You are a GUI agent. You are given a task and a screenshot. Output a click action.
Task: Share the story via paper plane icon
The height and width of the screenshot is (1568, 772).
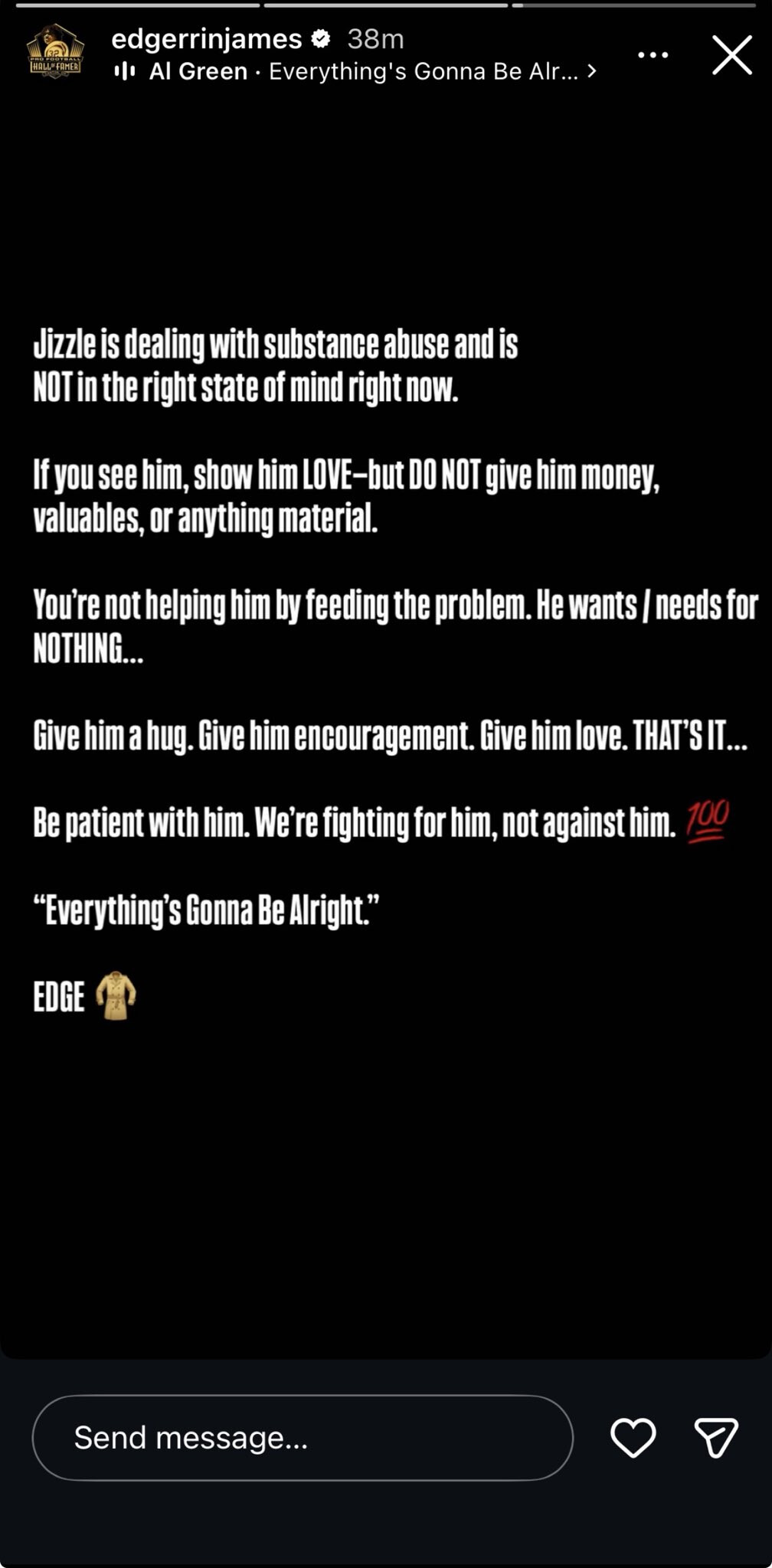[716, 1437]
